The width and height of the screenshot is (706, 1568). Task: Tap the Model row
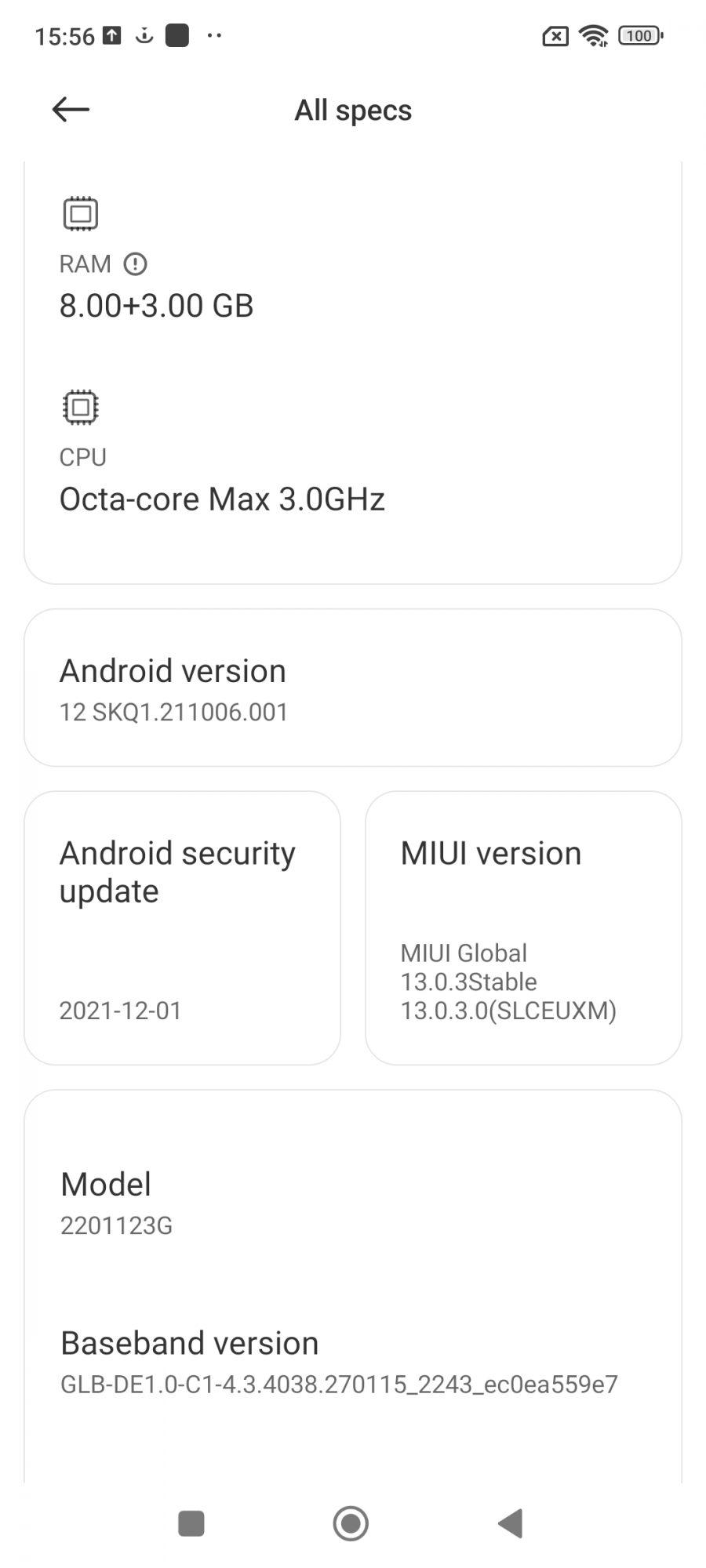(x=352, y=1203)
